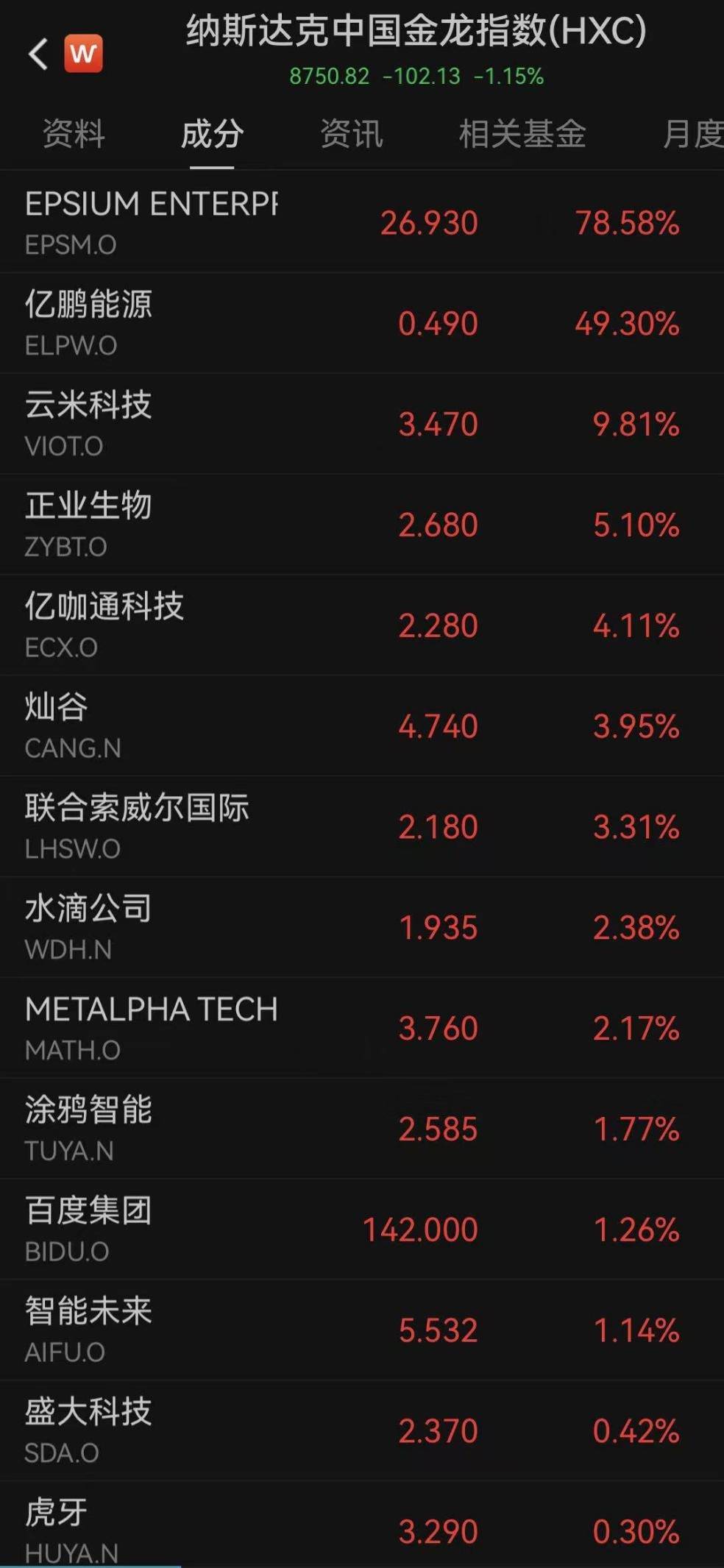The width and height of the screenshot is (724, 1568).
Task: View 联合索威尔国际 LHSW.O details
Action: click(361, 827)
